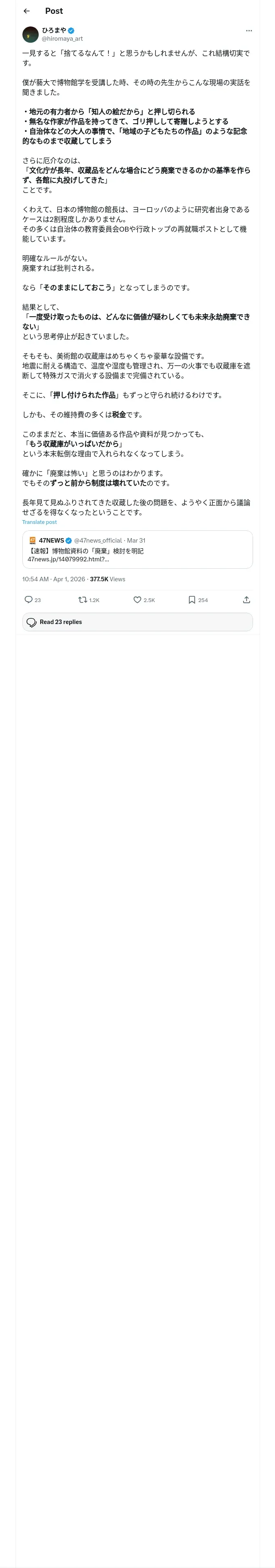Reply to this post
Image resolution: width=275 pixels, height=1568 pixels.
pos(33,600)
